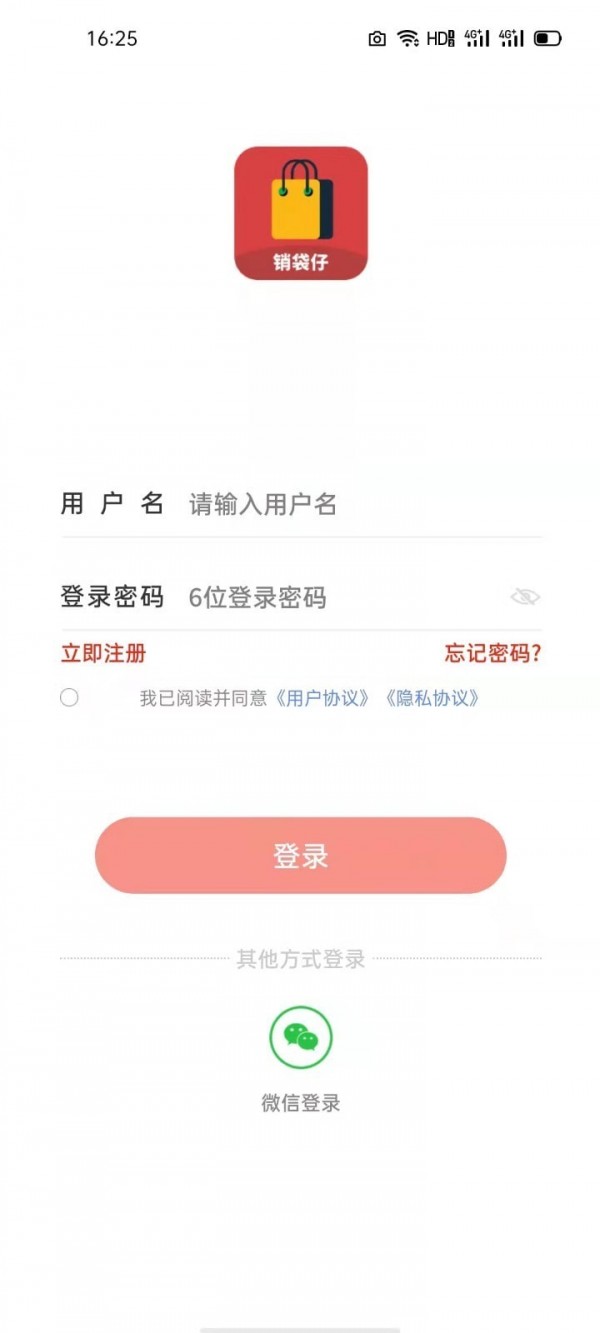Tap the red 登录 login button

pos(300,856)
